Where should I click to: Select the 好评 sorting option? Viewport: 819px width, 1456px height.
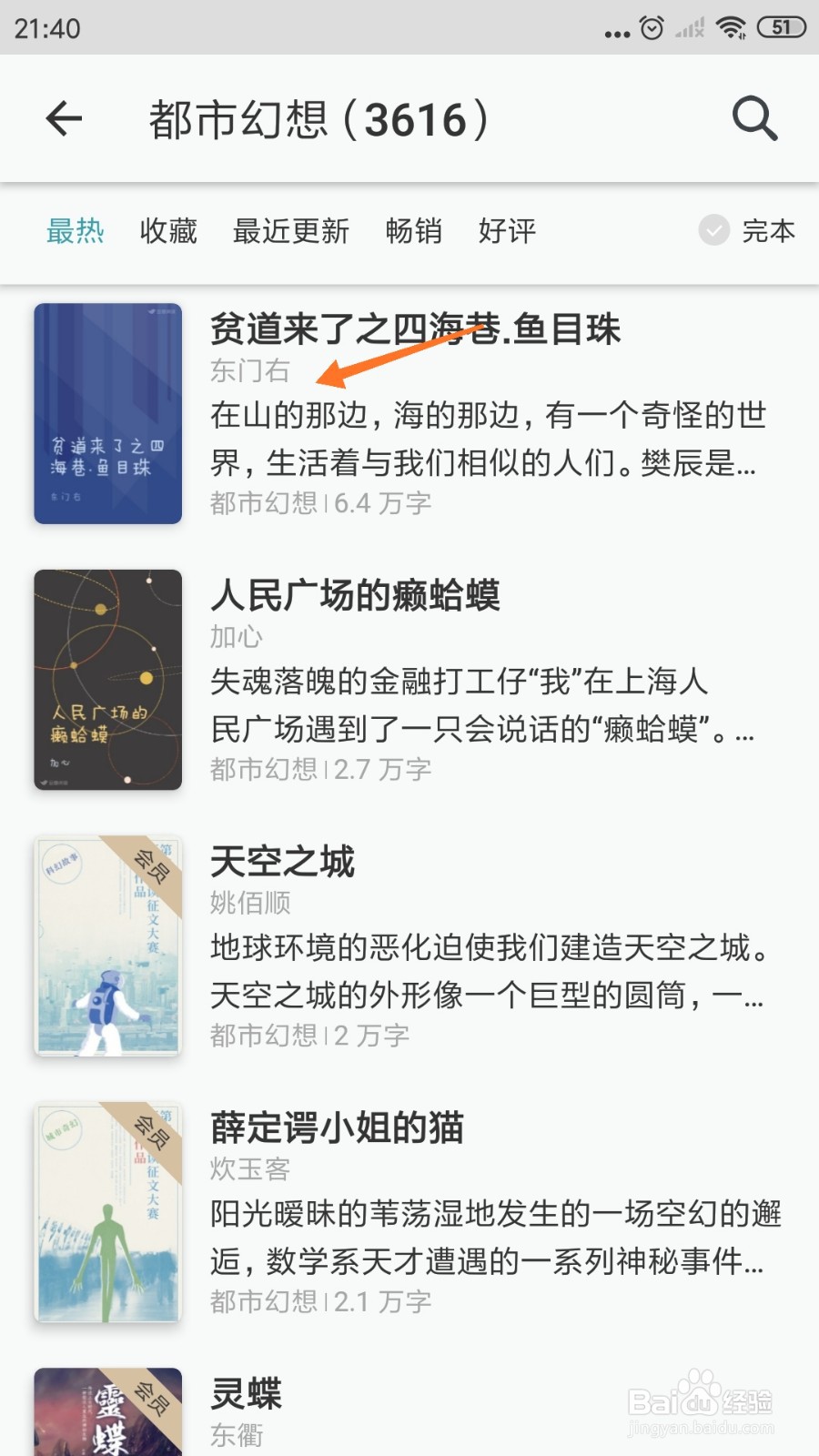point(506,232)
